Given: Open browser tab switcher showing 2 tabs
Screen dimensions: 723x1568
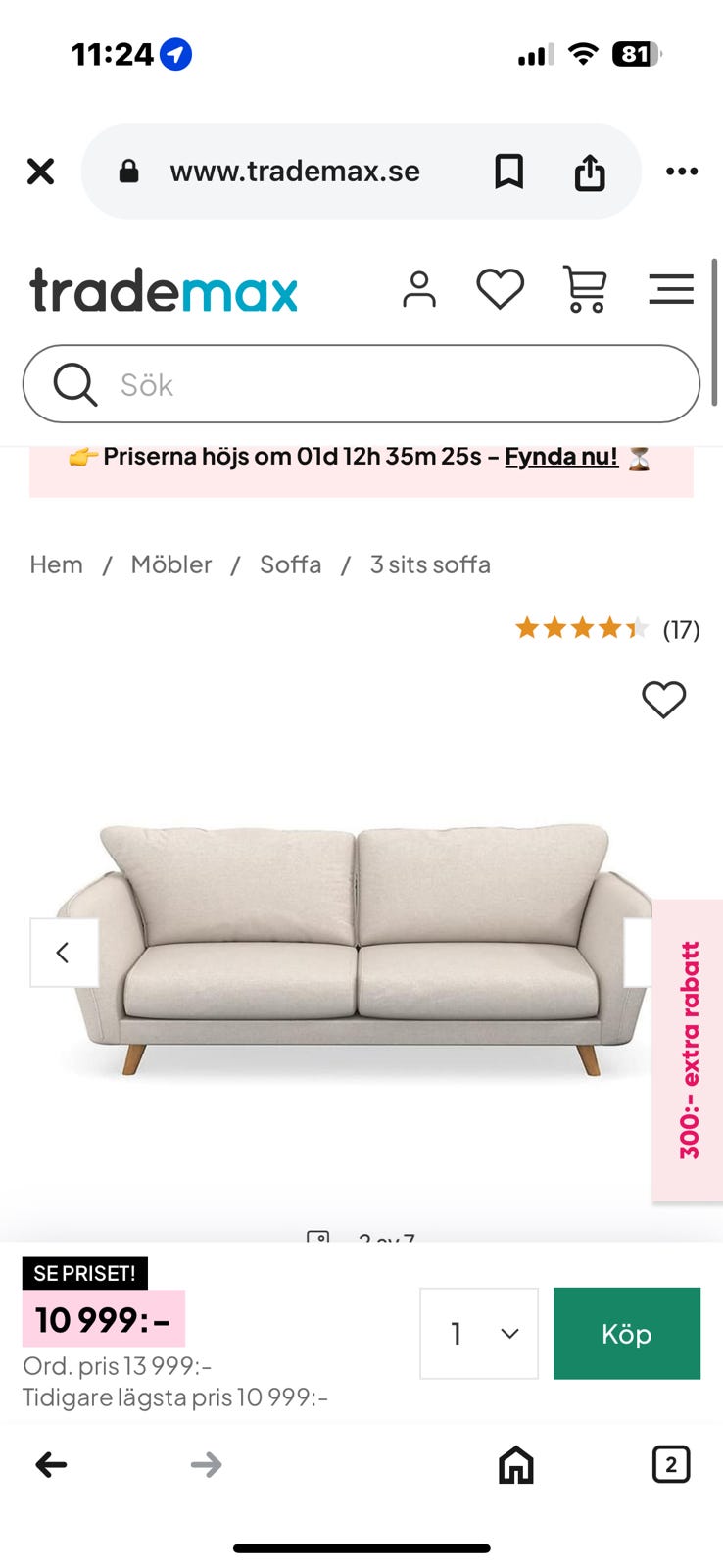Looking at the screenshot, I should pyautogui.click(x=671, y=1465).
